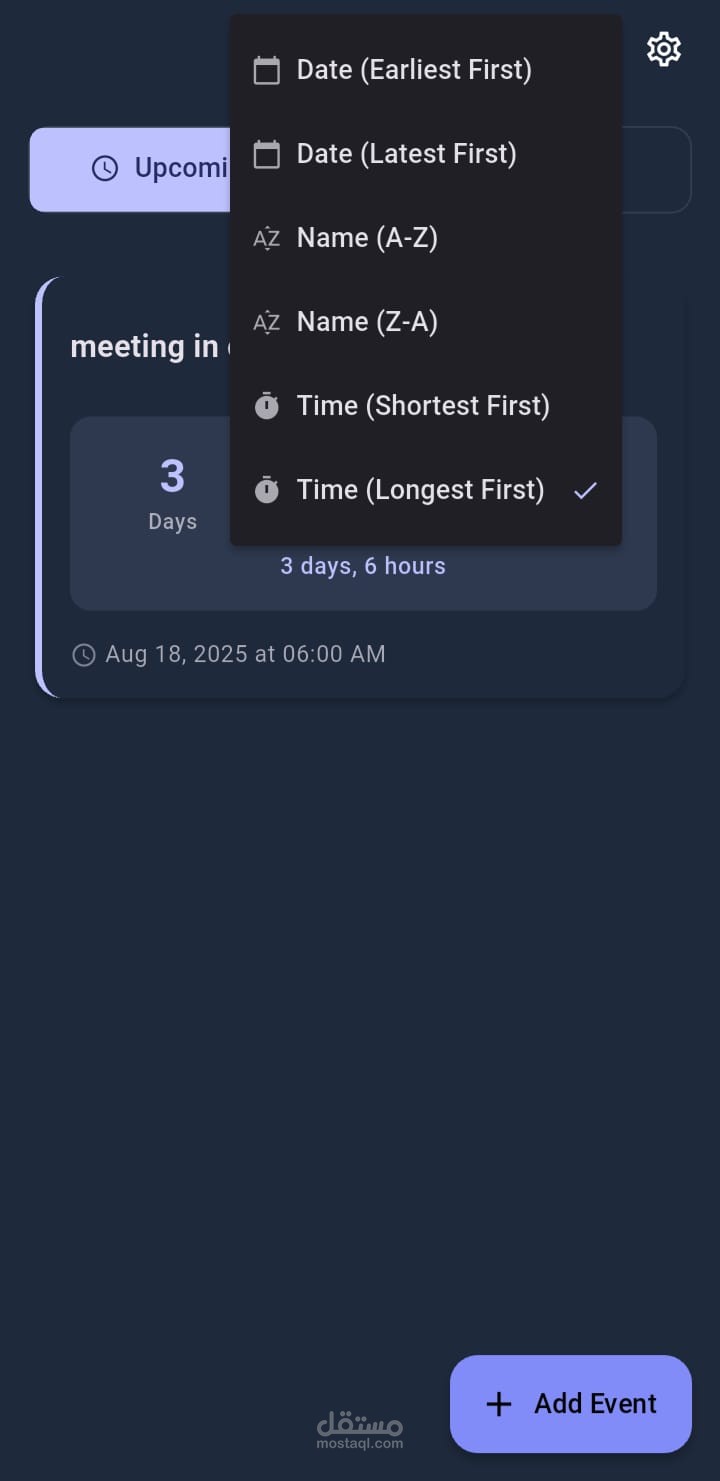Sort by Date (Earliest First)

pyautogui.click(x=426, y=70)
